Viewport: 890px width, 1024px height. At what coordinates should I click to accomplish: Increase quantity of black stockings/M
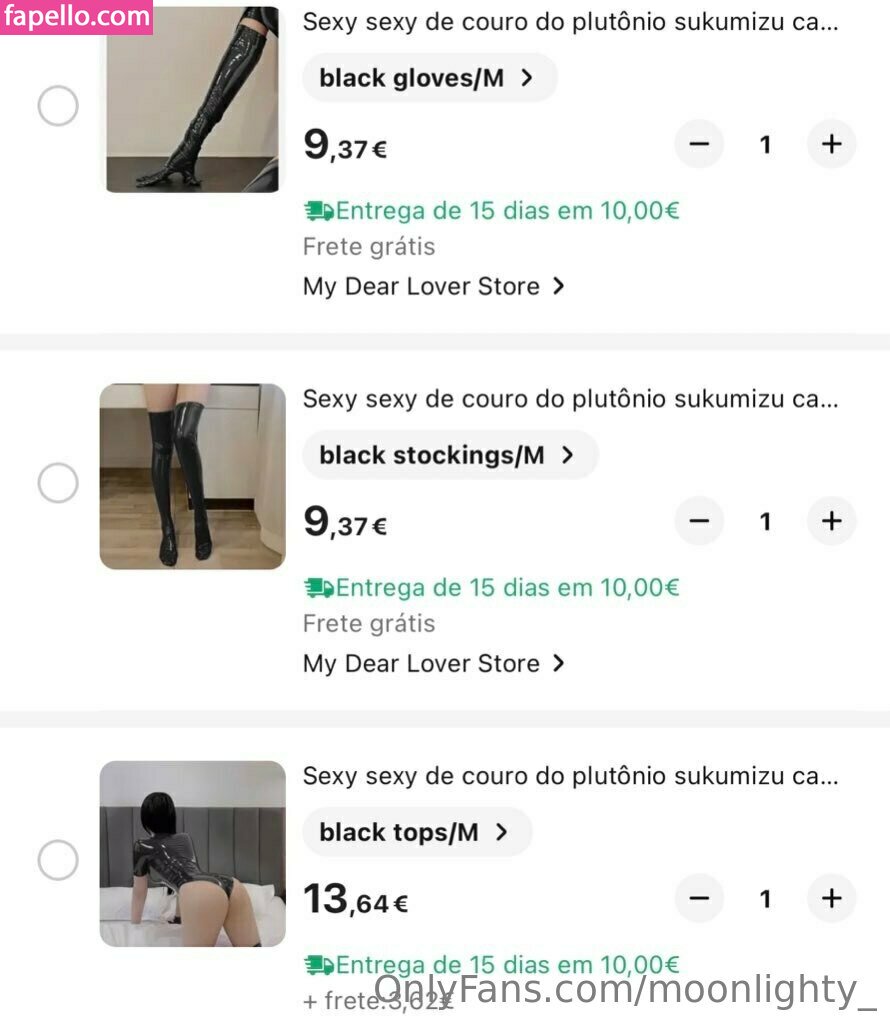(831, 521)
